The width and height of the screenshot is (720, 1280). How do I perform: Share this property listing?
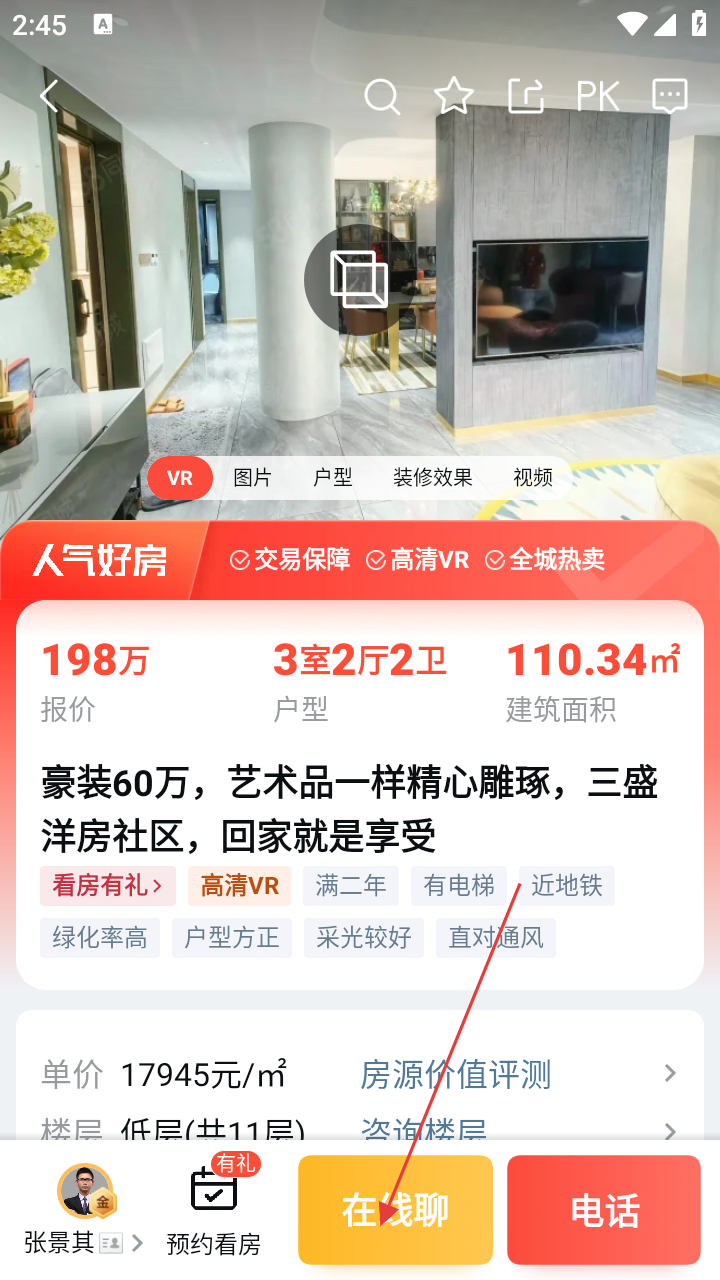tap(526, 96)
